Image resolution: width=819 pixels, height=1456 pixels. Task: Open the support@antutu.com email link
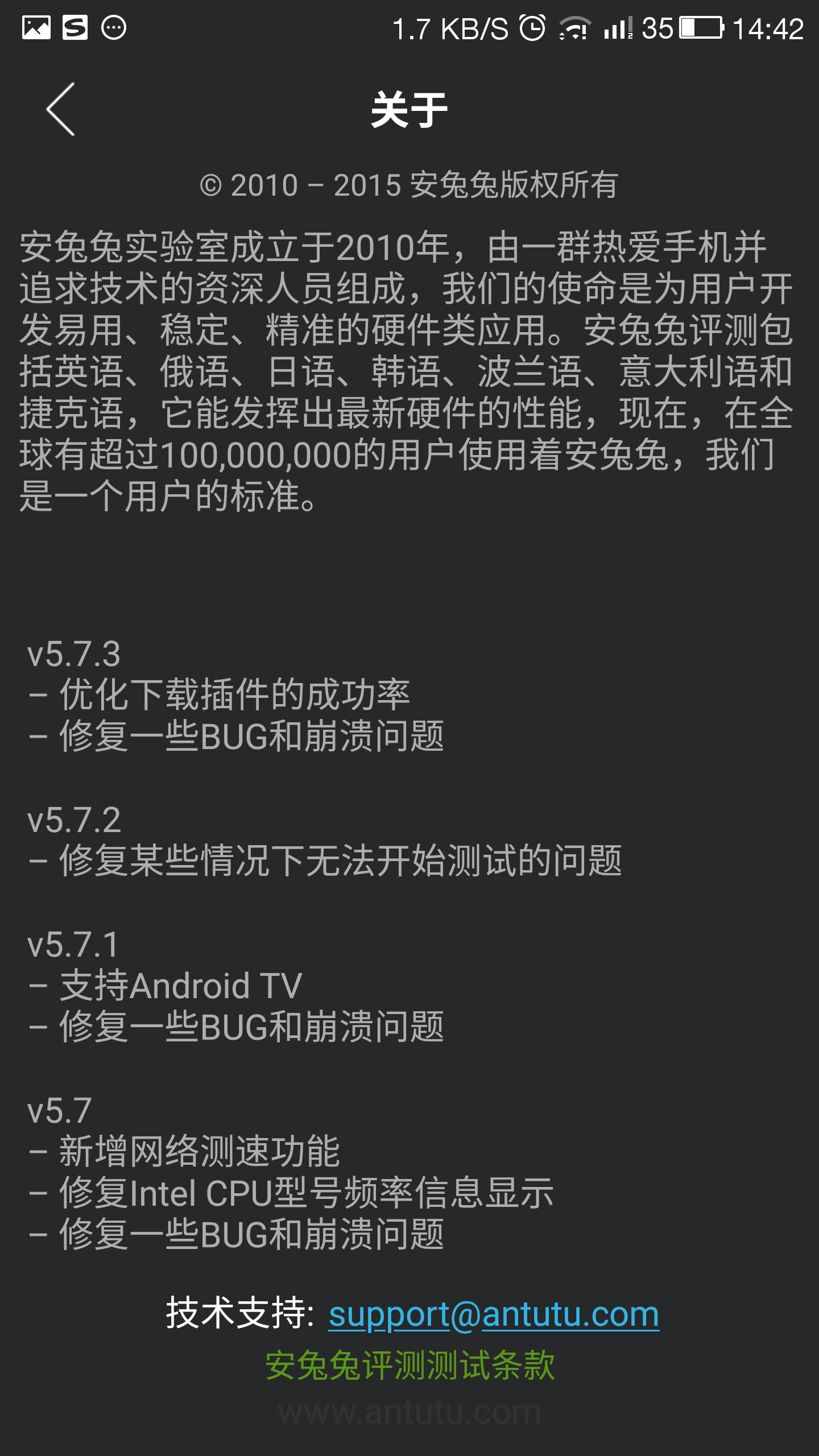(x=494, y=1315)
